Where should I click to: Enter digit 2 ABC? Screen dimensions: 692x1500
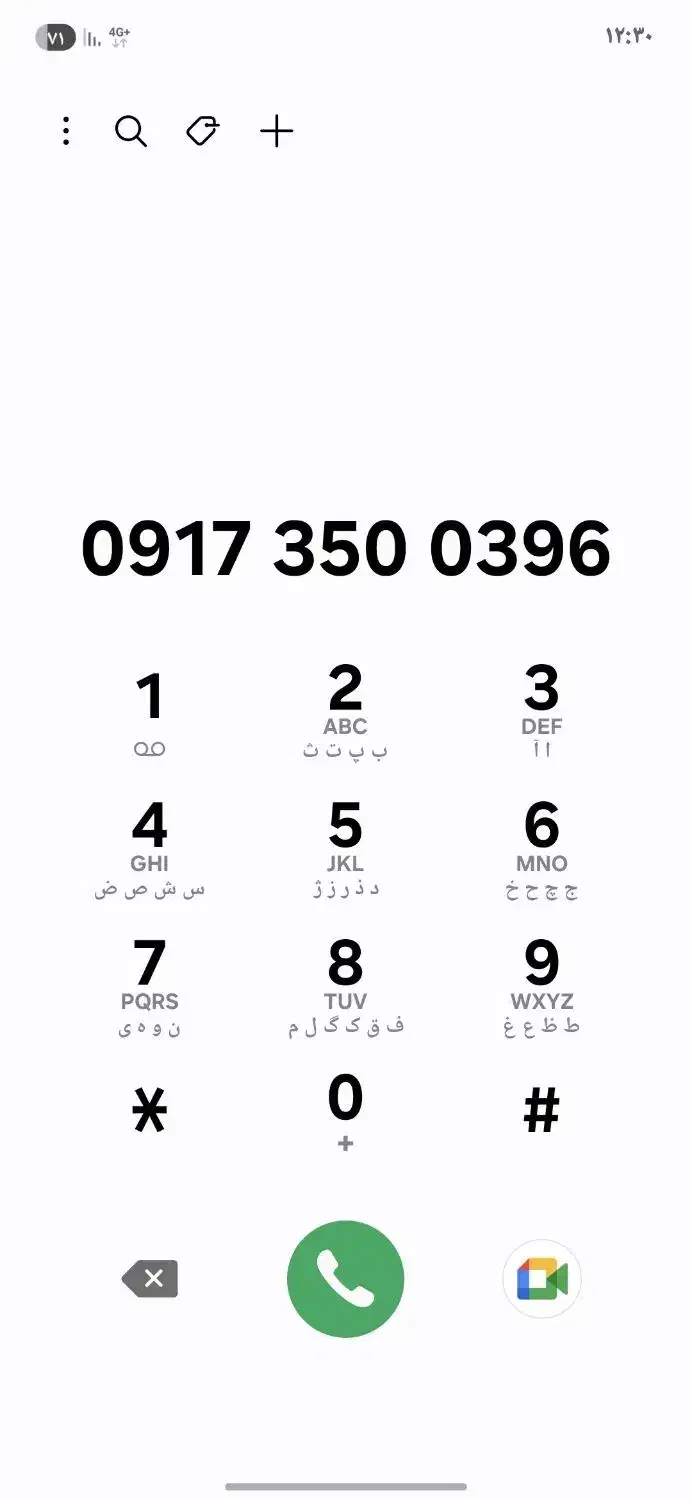[345, 712]
